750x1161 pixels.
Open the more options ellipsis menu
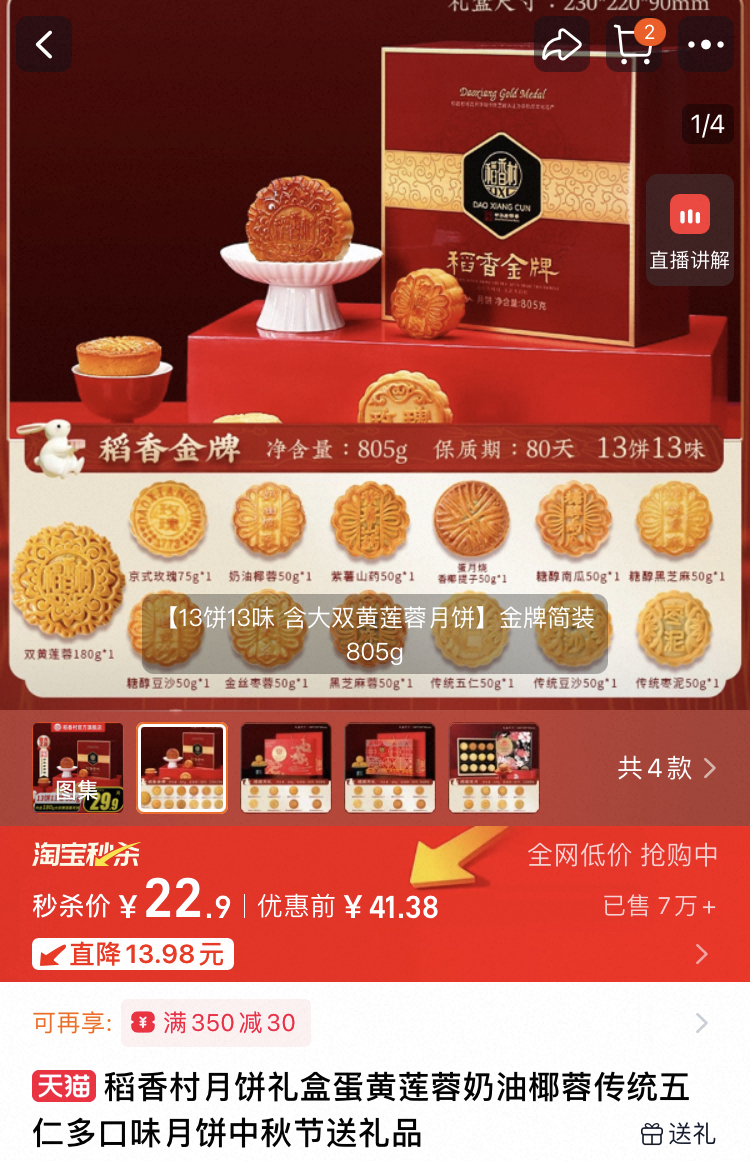(x=706, y=44)
